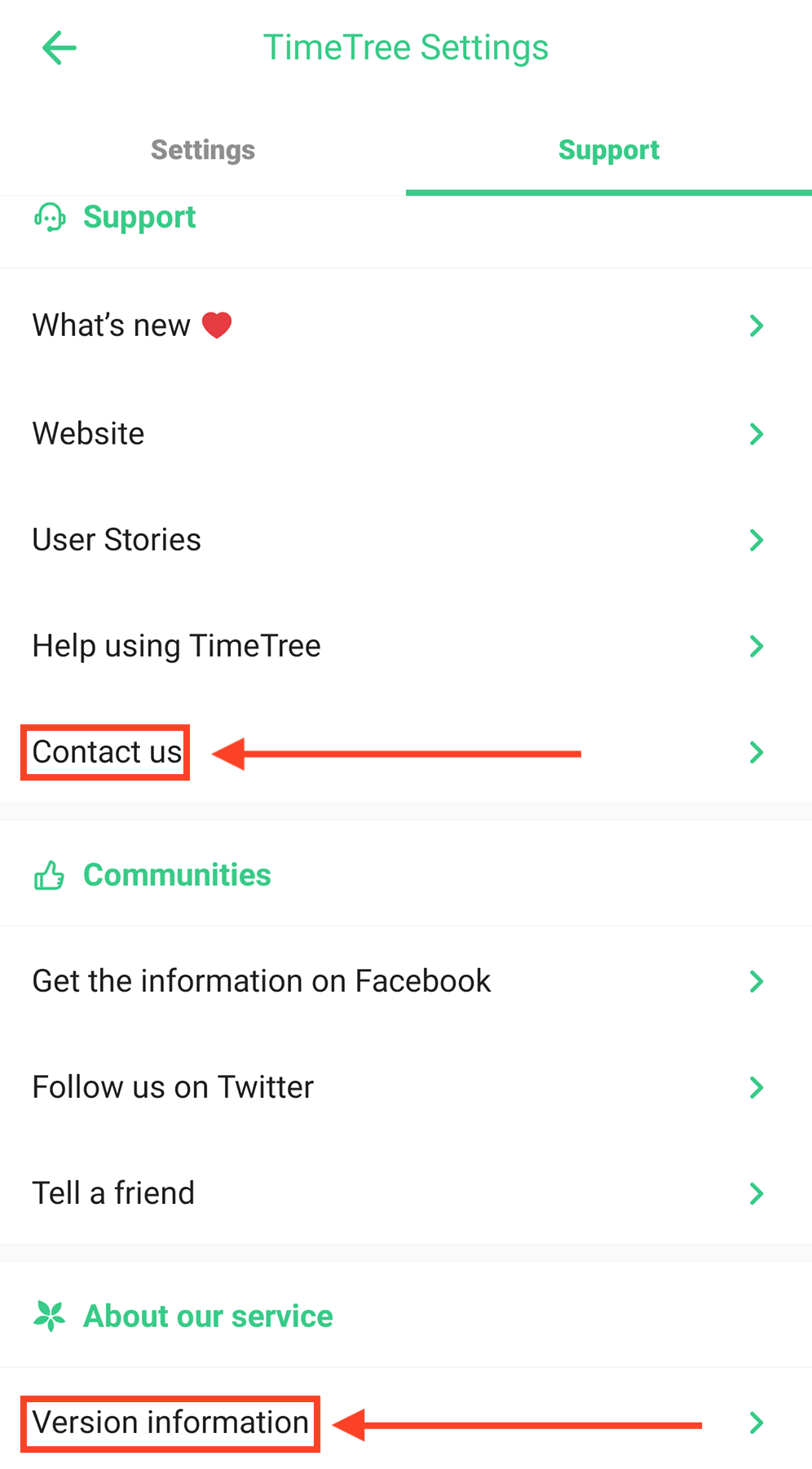Open Help using TimeTree
The width and height of the screenshot is (812, 1469).
(406, 646)
